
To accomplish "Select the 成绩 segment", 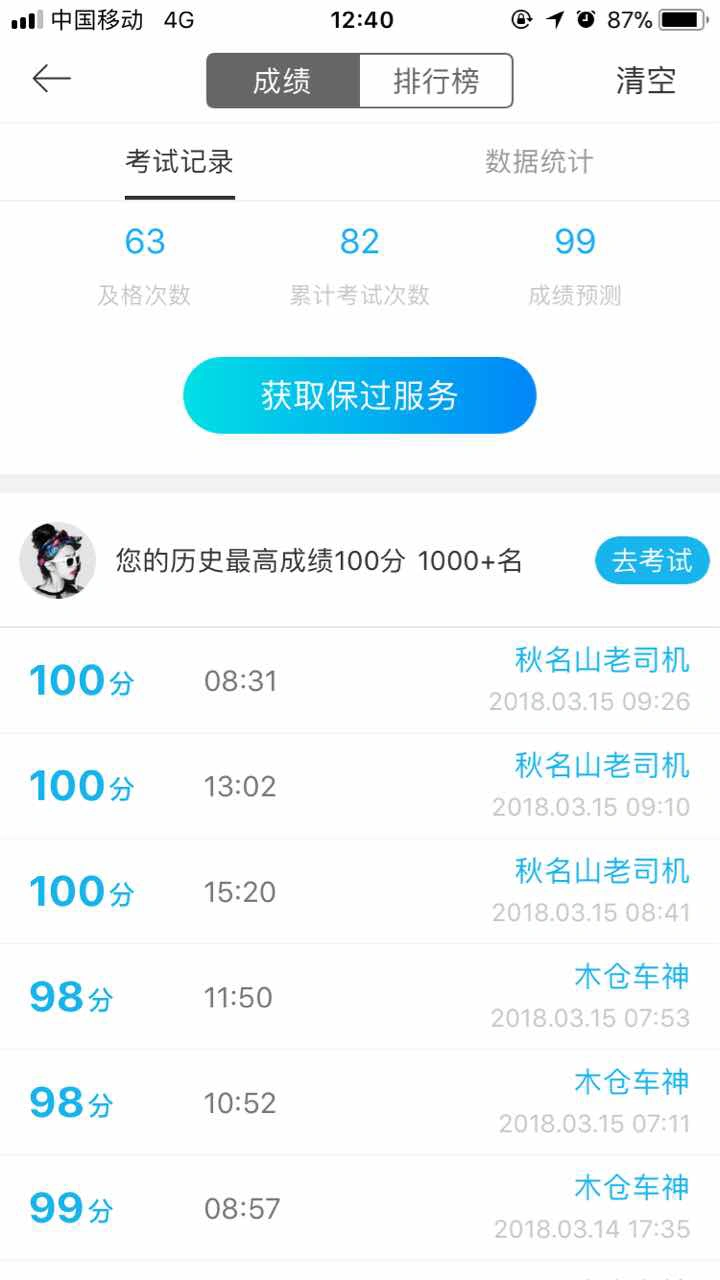I will [283, 81].
